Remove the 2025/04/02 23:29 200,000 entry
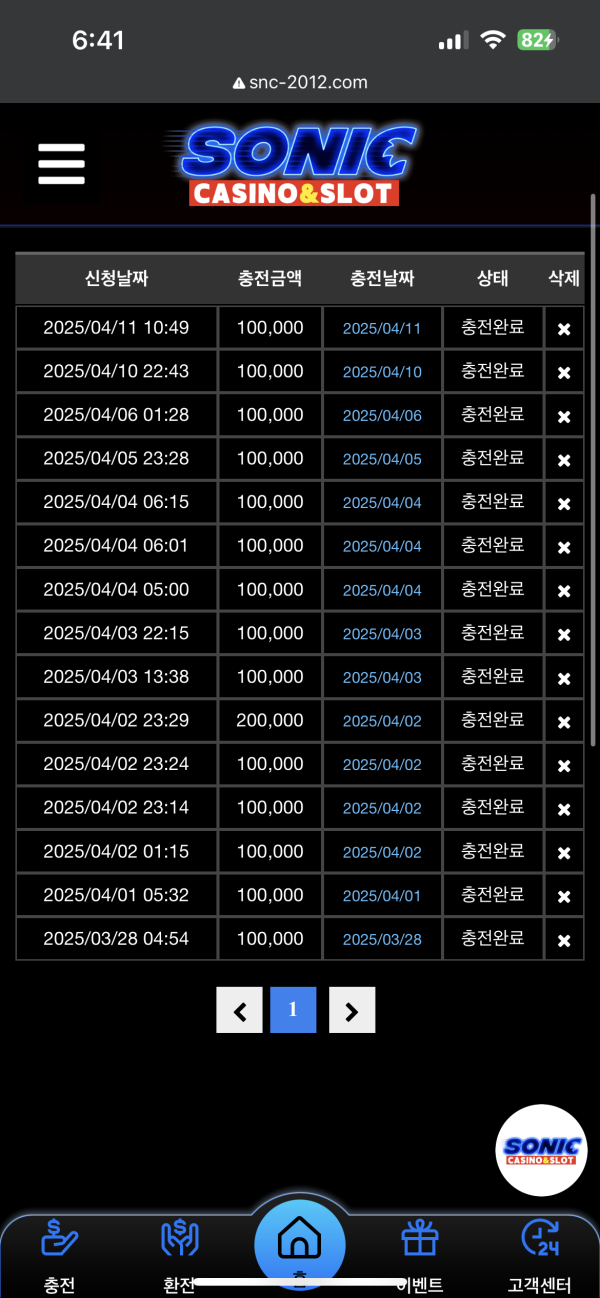The height and width of the screenshot is (1298, 600). pyautogui.click(x=564, y=722)
